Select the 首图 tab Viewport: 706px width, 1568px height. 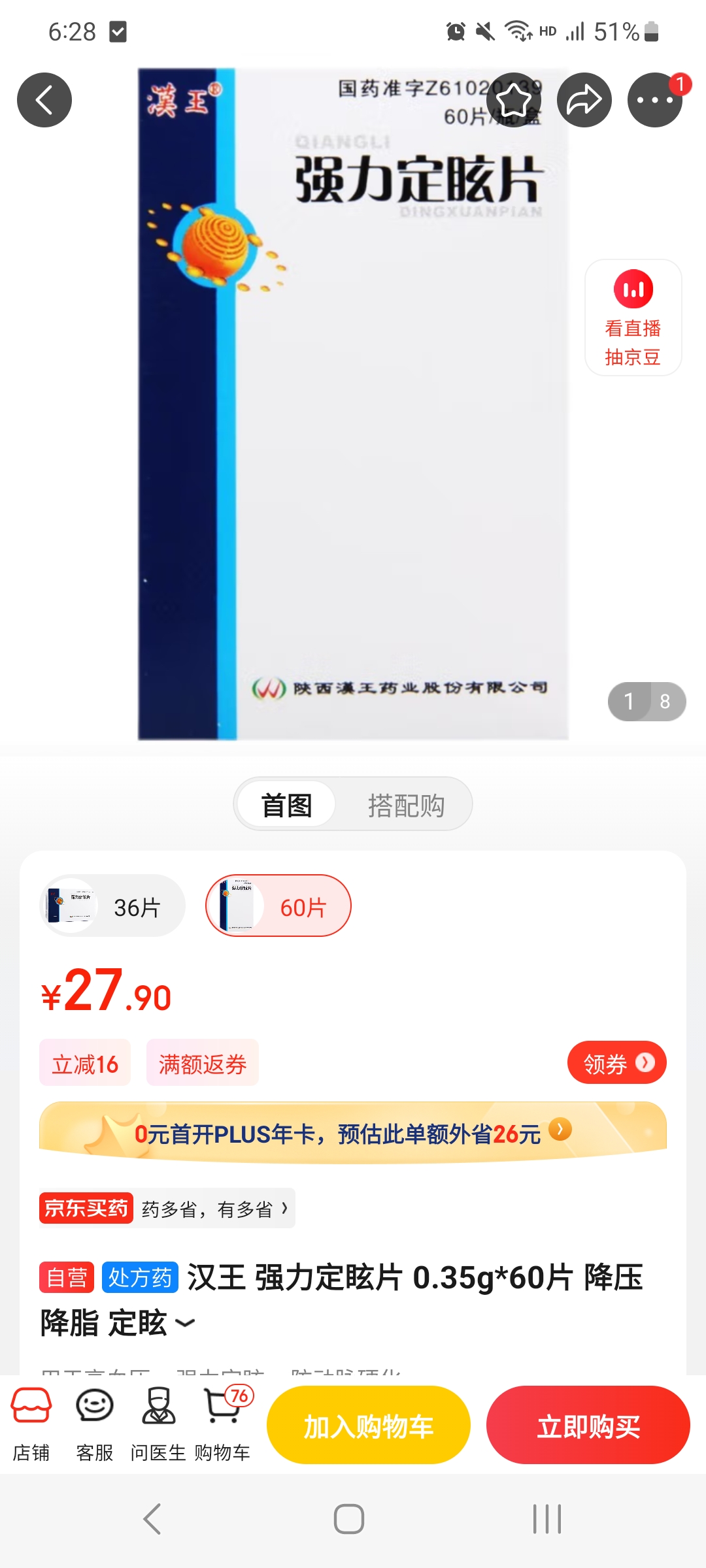pyautogui.click(x=287, y=805)
